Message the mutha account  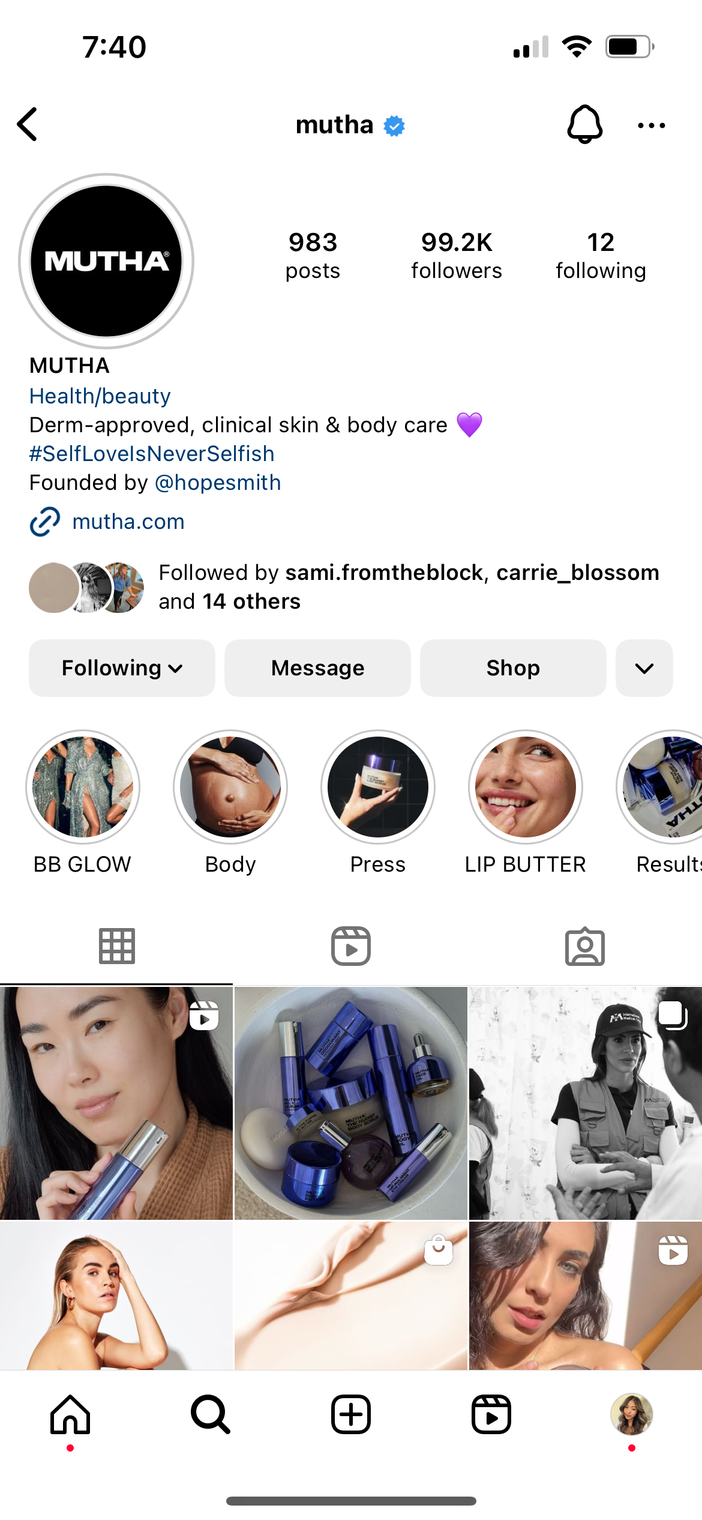(x=317, y=668)
